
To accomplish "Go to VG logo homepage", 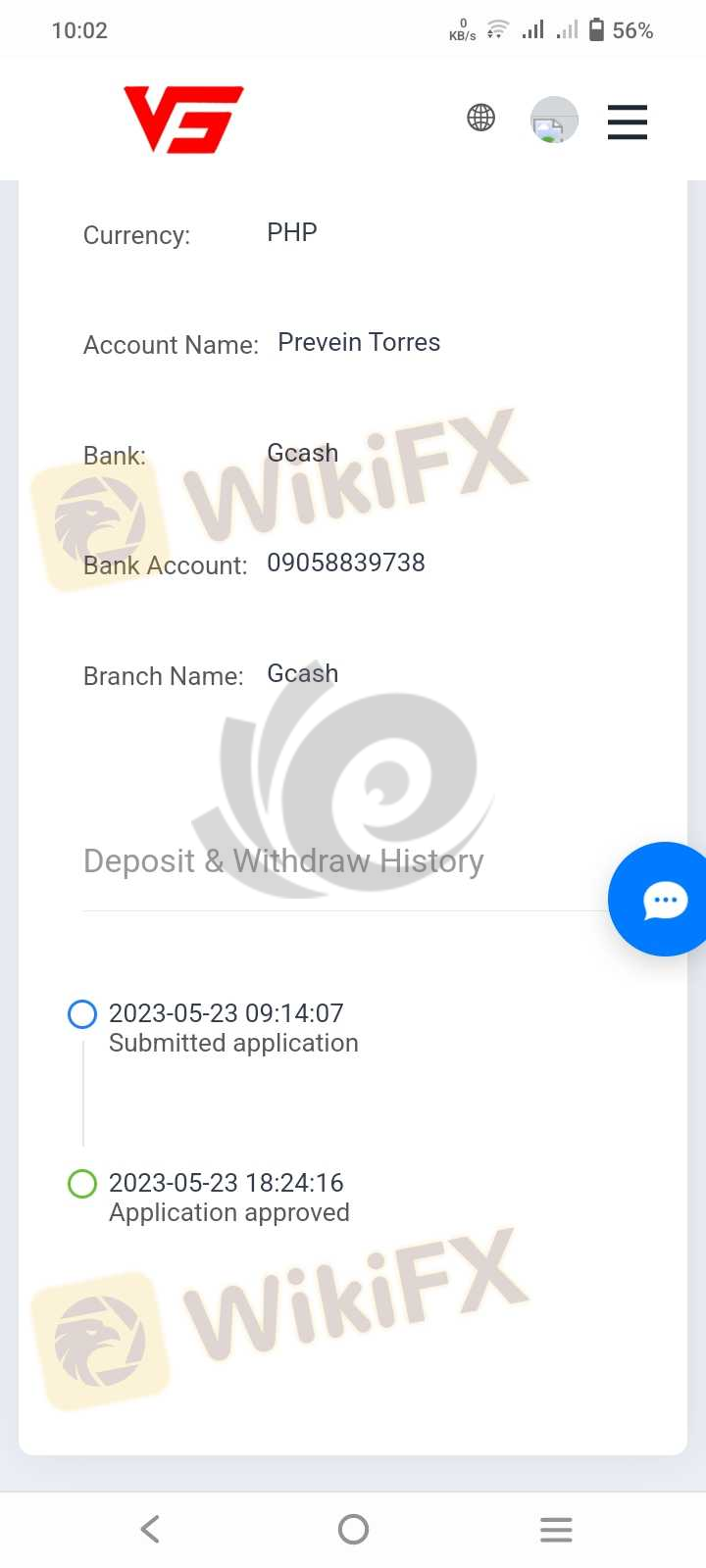I will 183,120.
